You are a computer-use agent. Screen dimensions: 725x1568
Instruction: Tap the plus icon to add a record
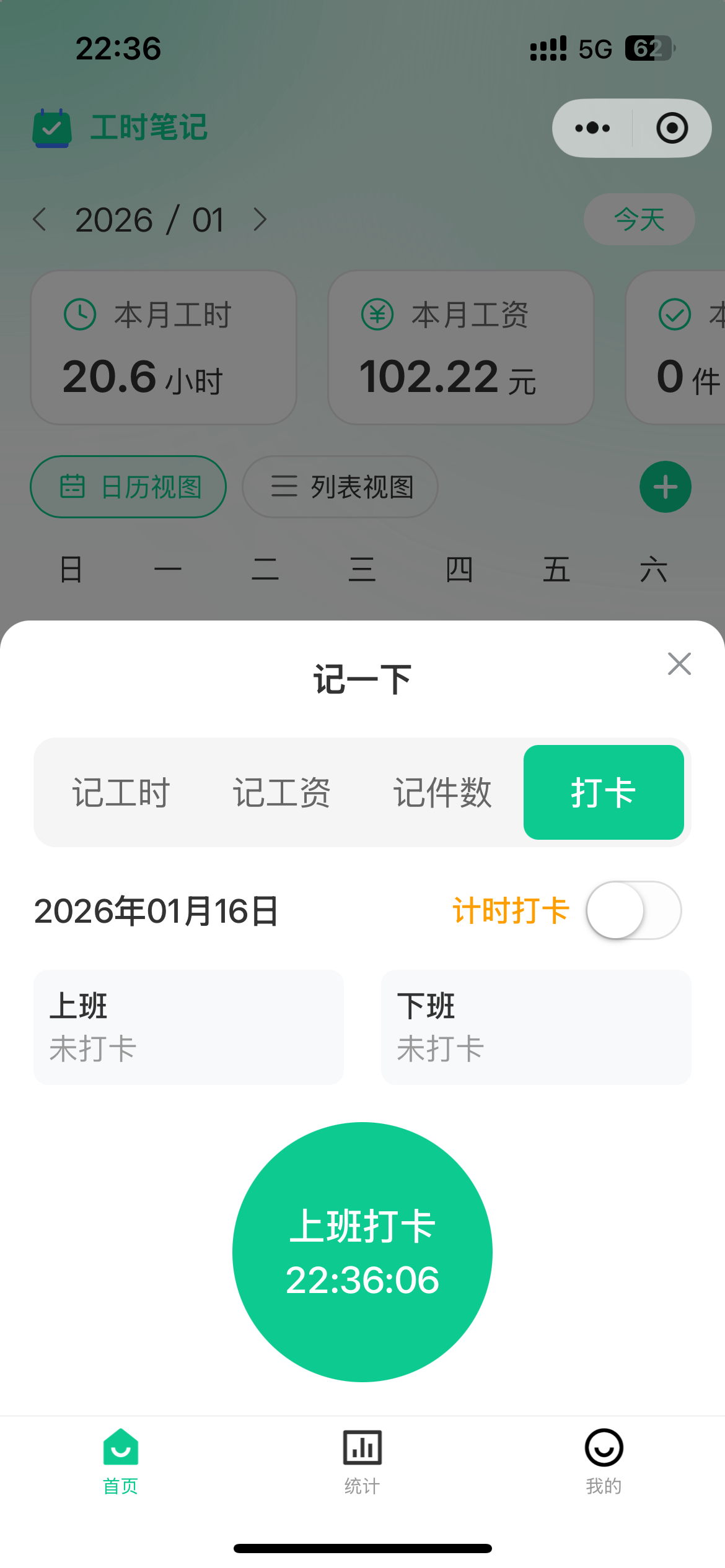coord(665,487)
